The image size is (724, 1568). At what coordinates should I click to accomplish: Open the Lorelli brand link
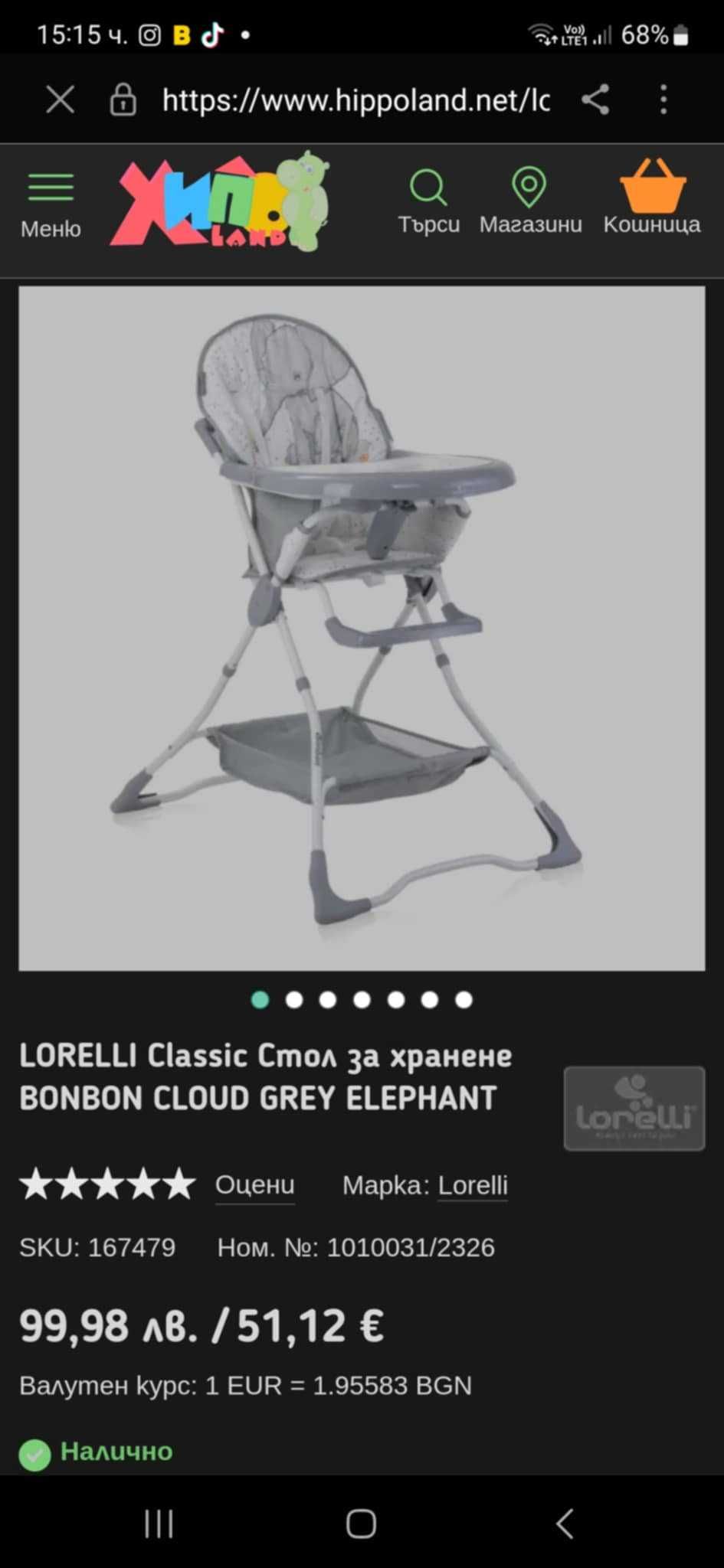(472, 1185)
